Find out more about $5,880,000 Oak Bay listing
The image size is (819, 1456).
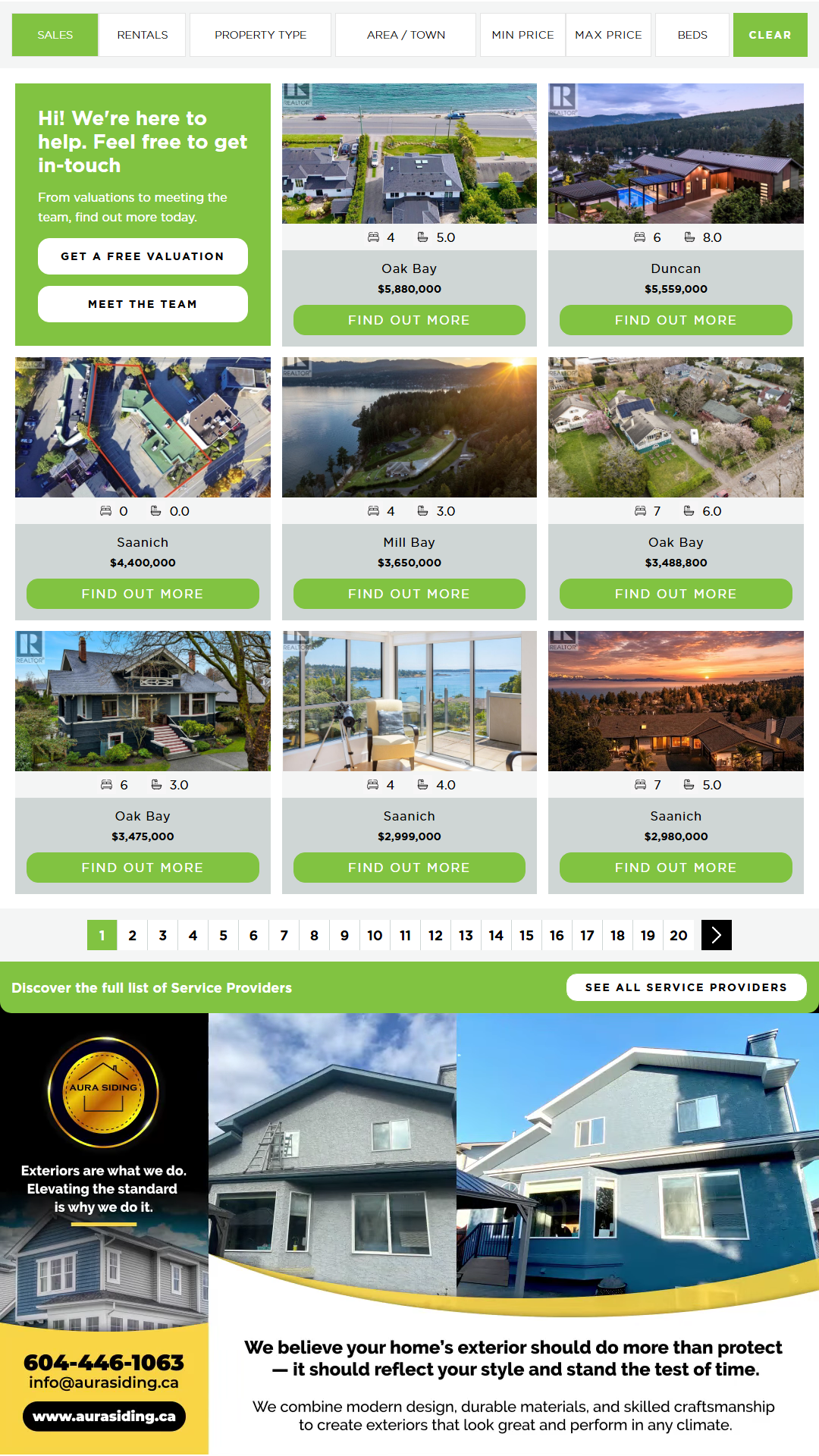[409, 320]
